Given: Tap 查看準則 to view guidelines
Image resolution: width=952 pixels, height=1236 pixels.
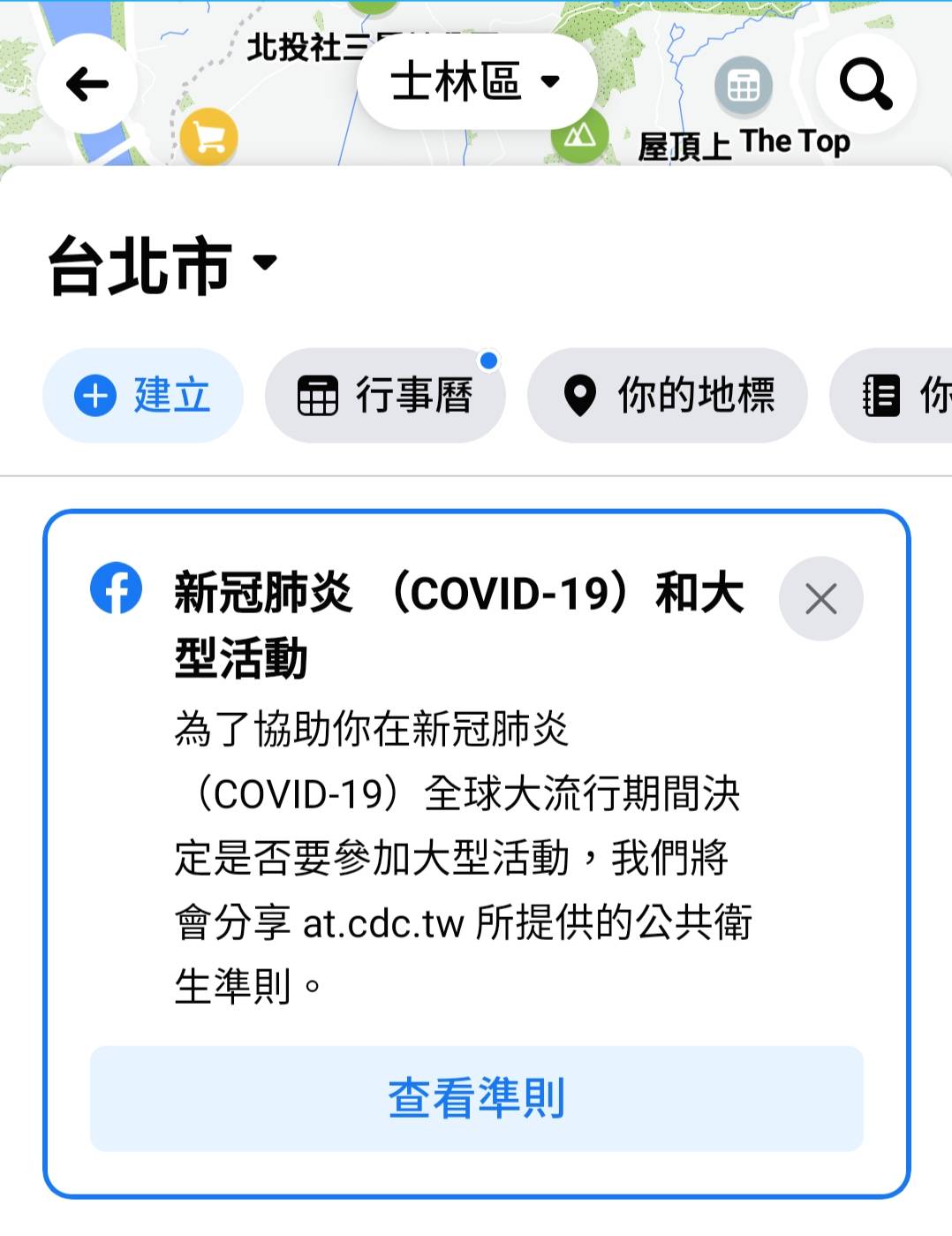Looking at the screenshot, I should point(476,1098).
